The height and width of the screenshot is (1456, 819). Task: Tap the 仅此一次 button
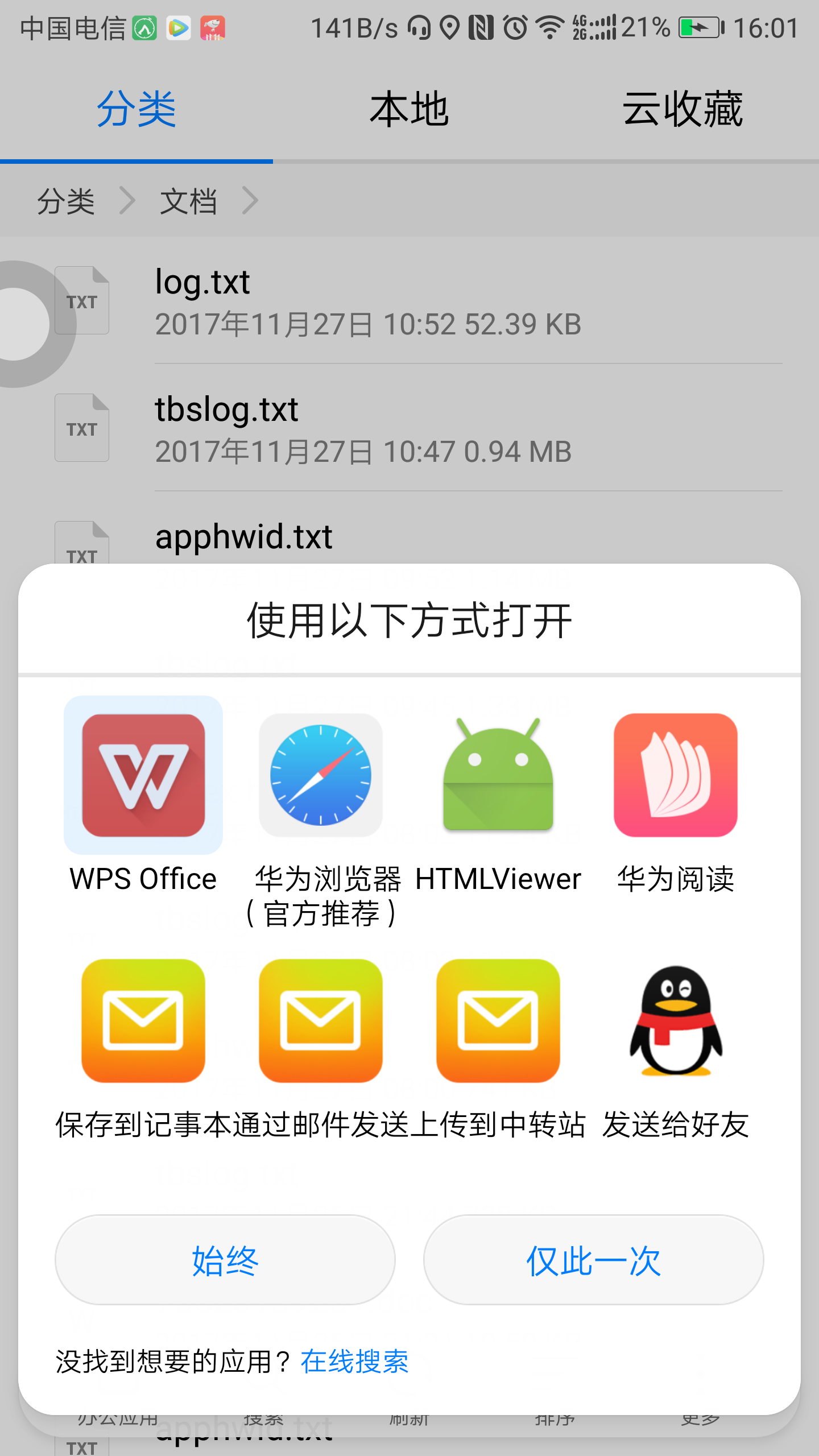(594, 1260)
